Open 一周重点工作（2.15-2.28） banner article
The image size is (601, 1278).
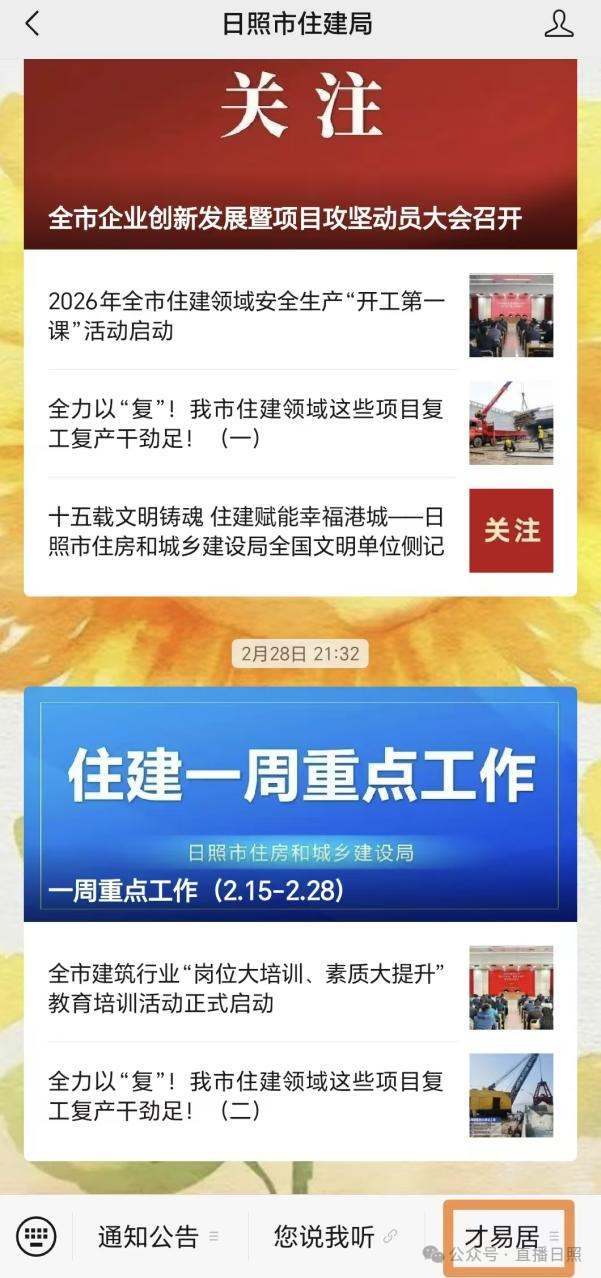(300, 803)
